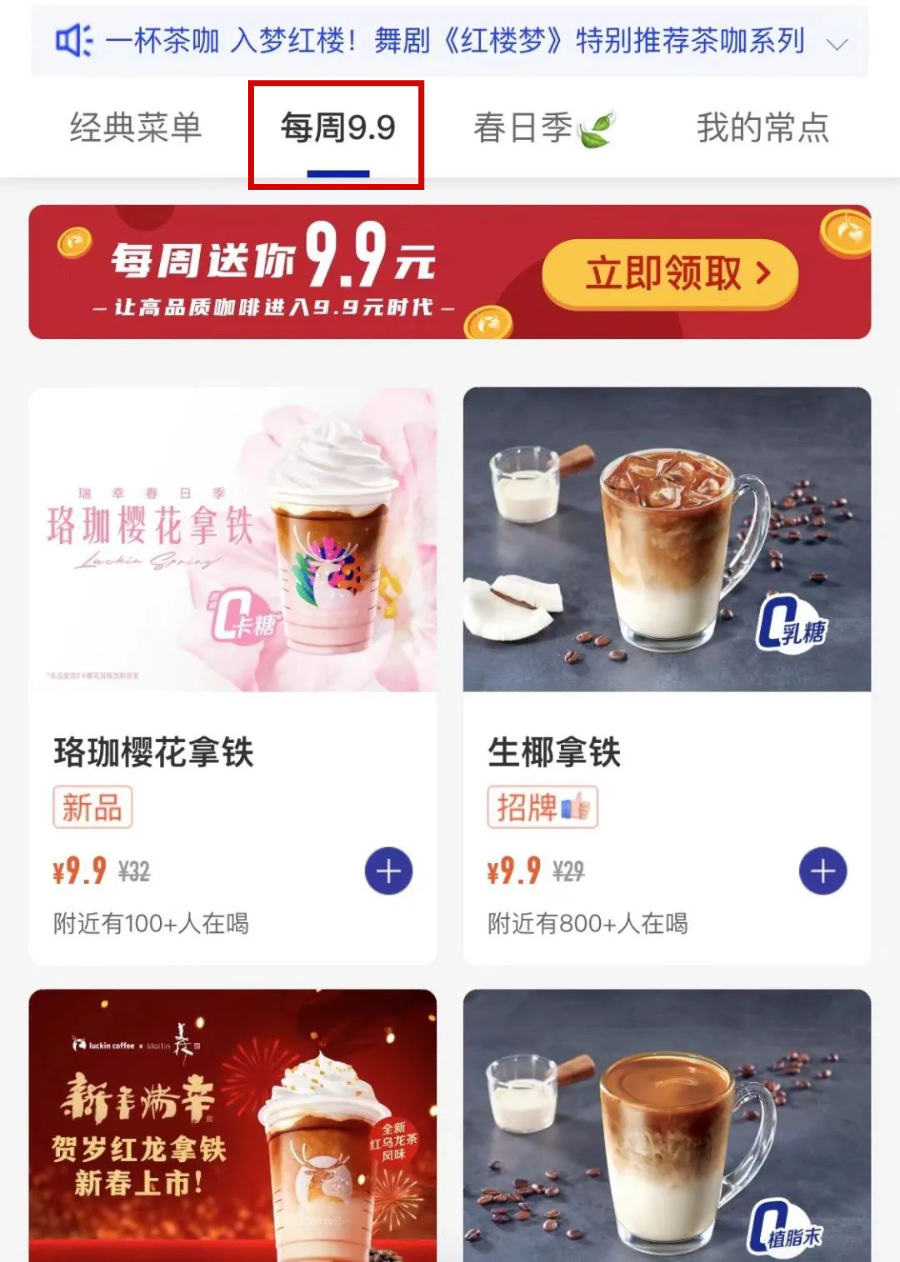Screen dimensions: 900x1262
Task: Expand the announcement banner chevron
Action: 838,44
